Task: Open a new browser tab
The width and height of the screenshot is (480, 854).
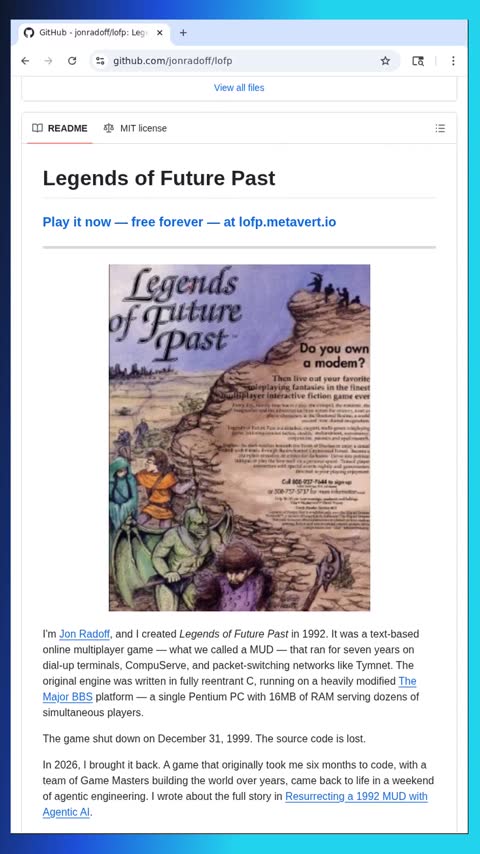Action: click(x=183, y=33)
